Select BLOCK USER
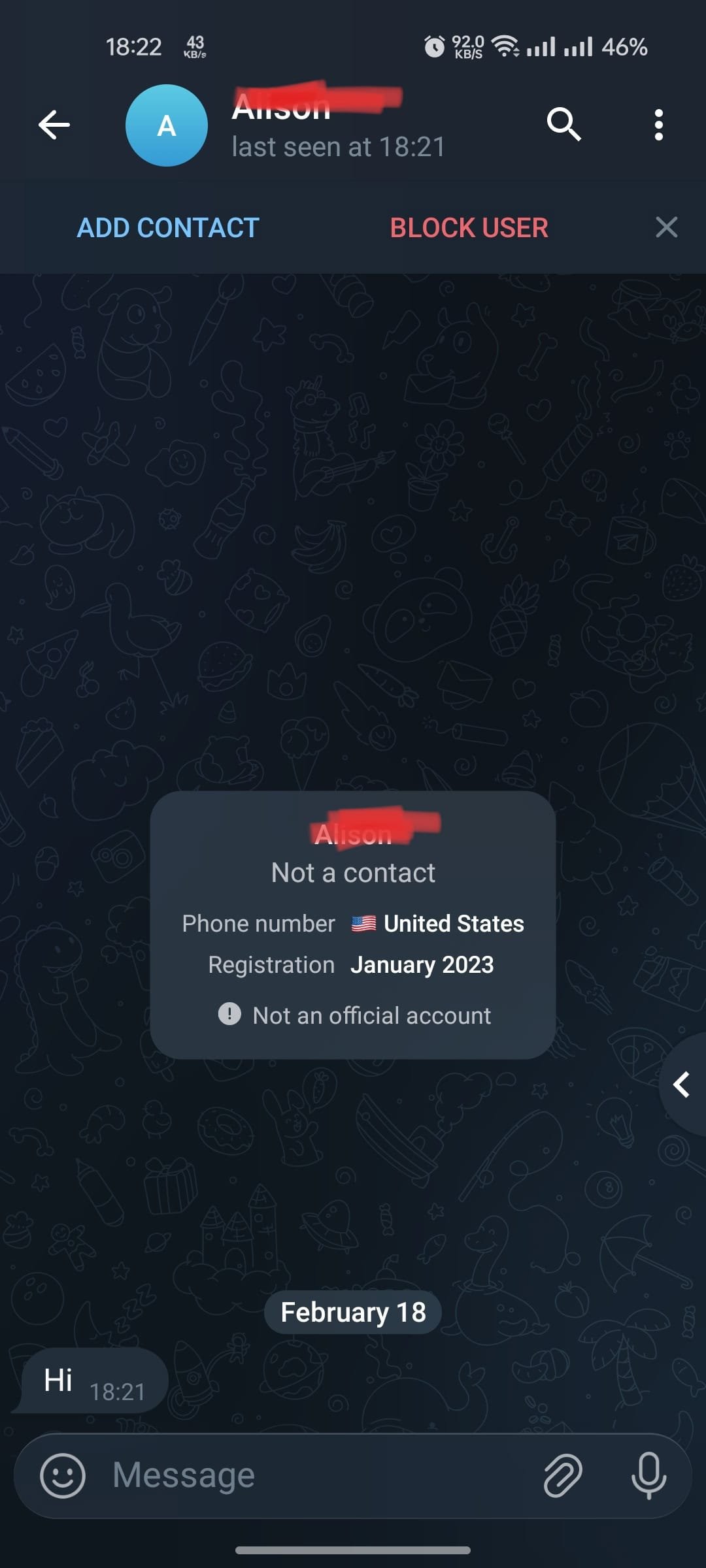The image size is (706, 1568). [469, 228]
